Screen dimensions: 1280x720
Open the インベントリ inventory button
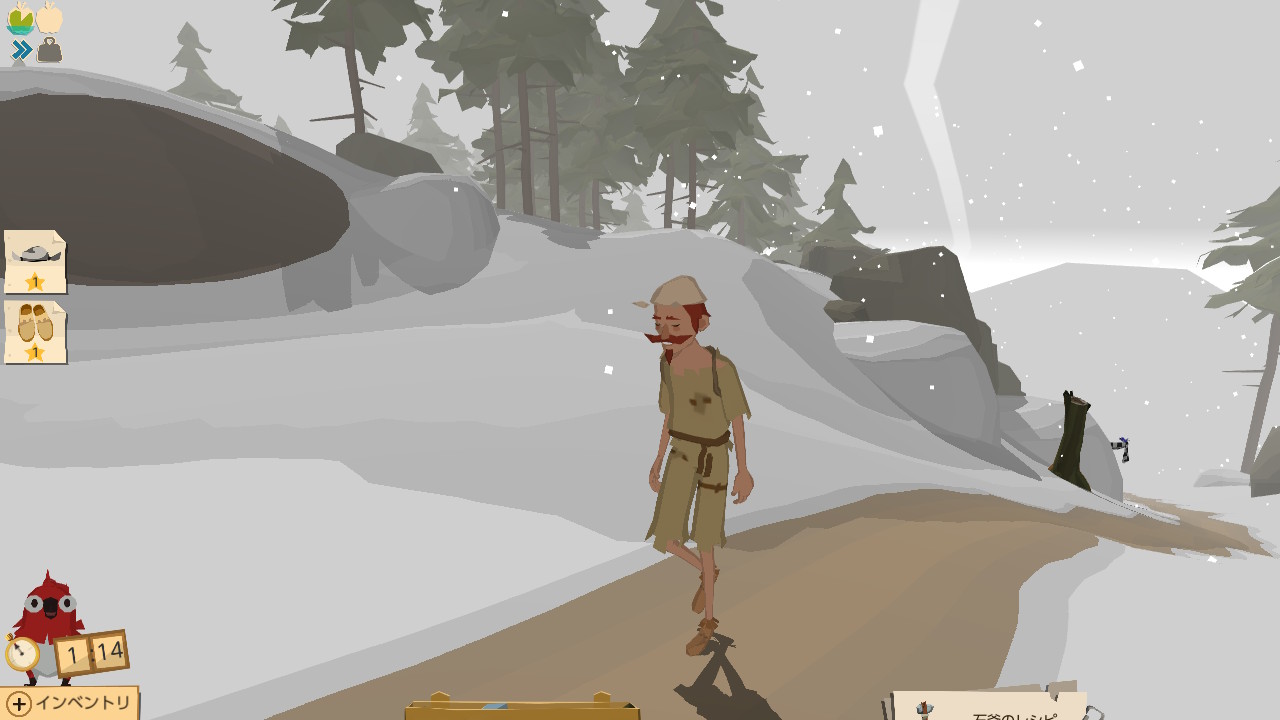pos(68,703)
